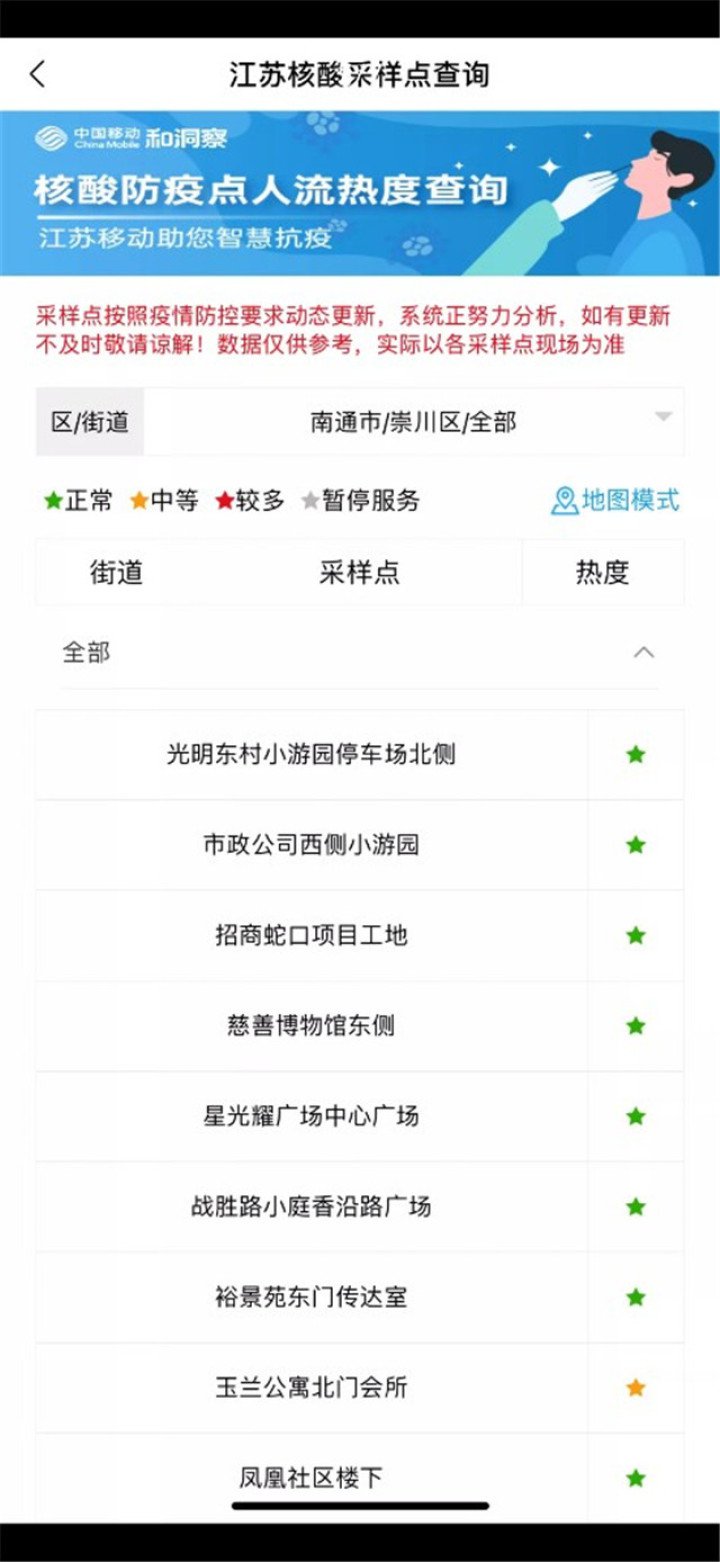Tap the 核酸防疫点人流热度查询 banner

360,193
